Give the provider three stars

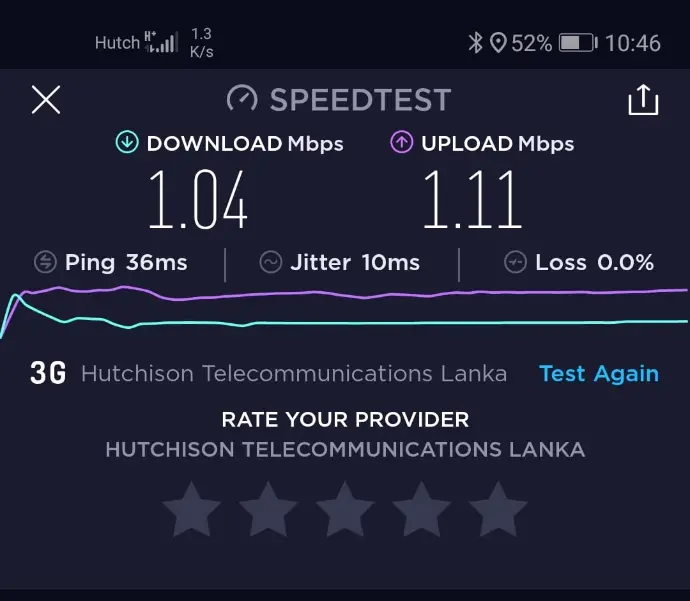point(345,509)
